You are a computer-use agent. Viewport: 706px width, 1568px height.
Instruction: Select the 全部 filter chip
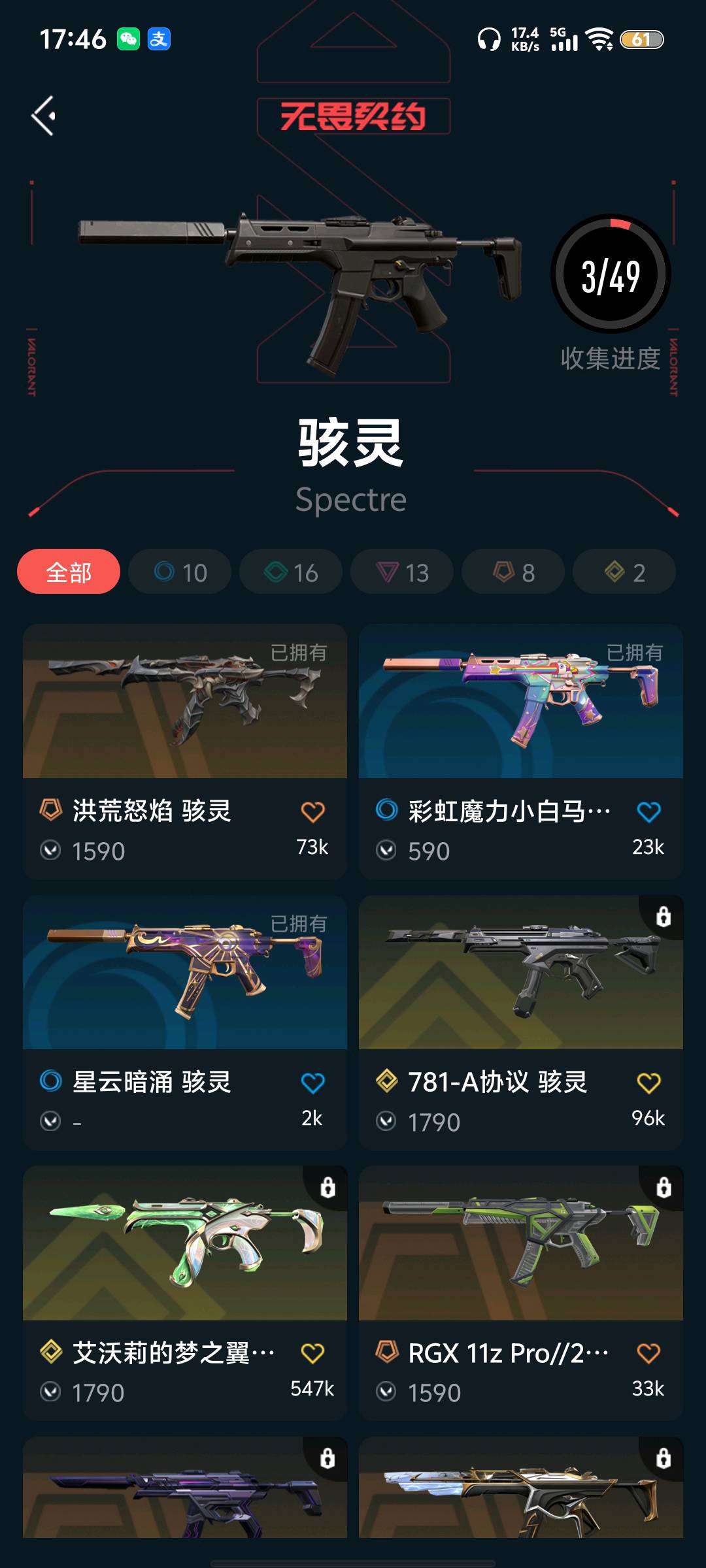tap(69, 572)
